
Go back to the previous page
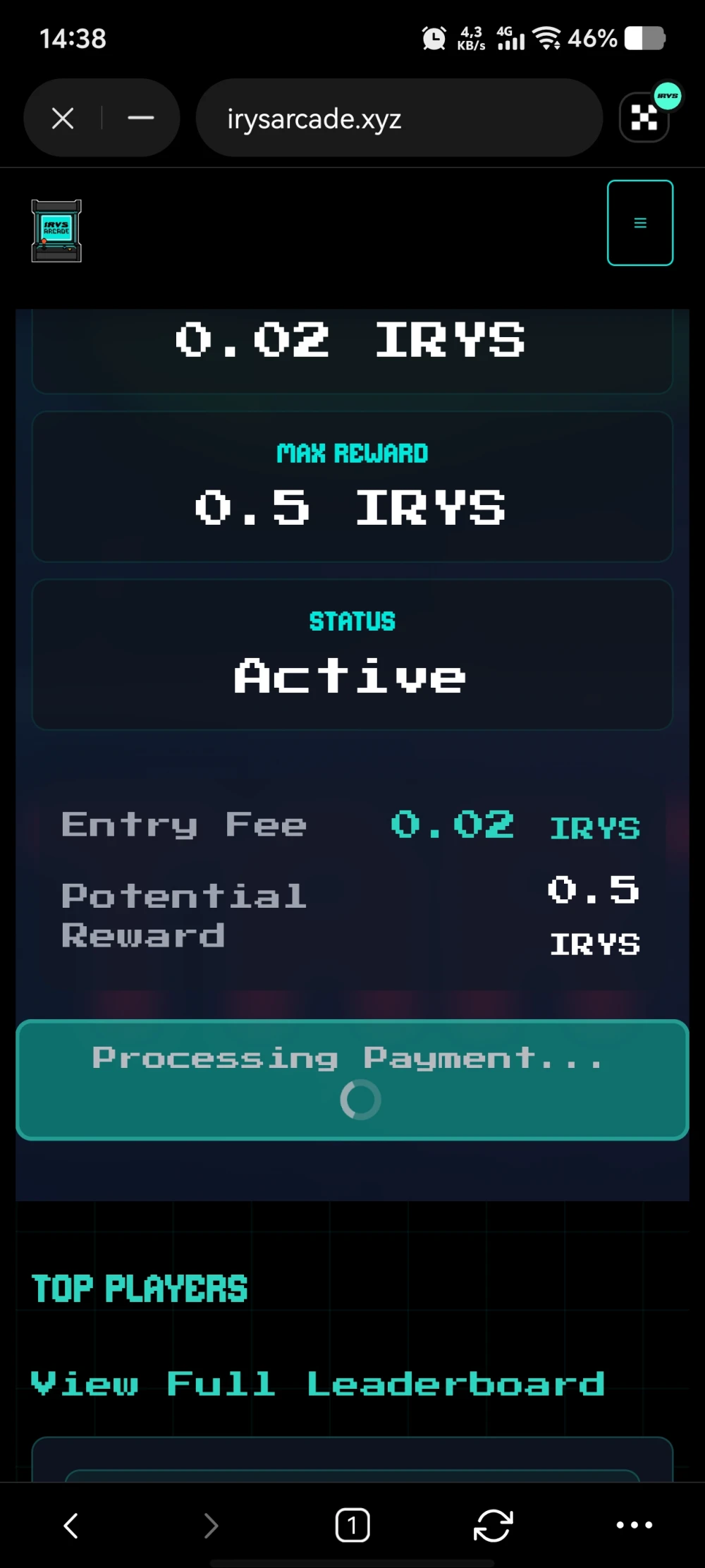coord(70,1525)
